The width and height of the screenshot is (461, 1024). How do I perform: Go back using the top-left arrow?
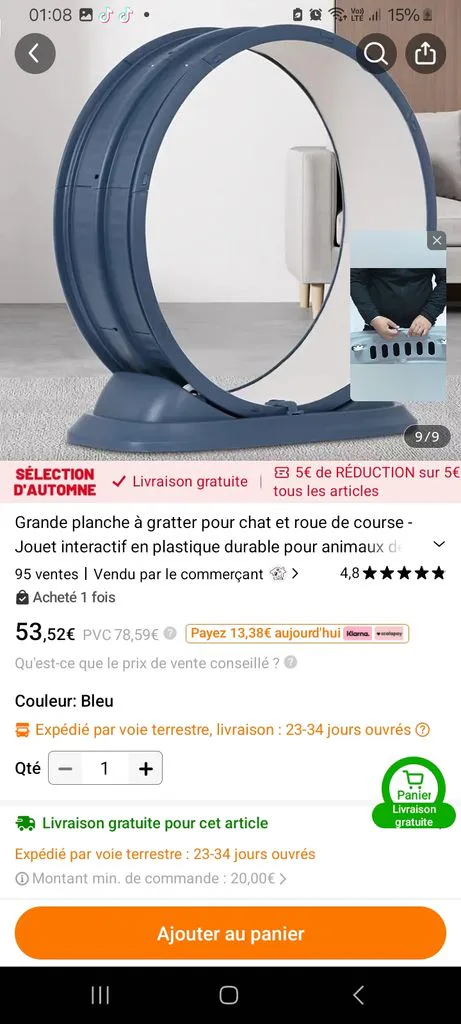[x=35, y=54]
